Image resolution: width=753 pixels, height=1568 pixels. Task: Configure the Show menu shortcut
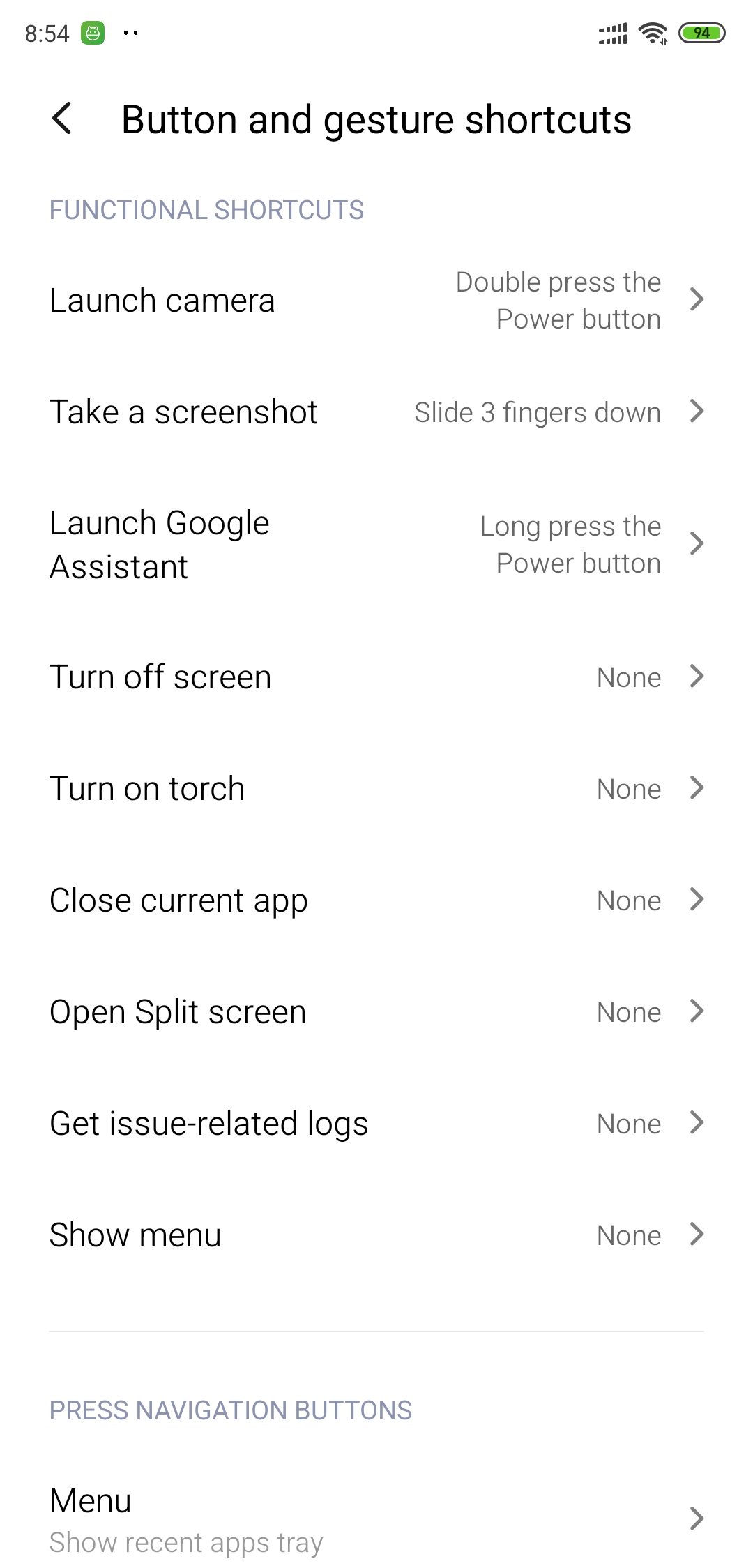coord(376,1235)
